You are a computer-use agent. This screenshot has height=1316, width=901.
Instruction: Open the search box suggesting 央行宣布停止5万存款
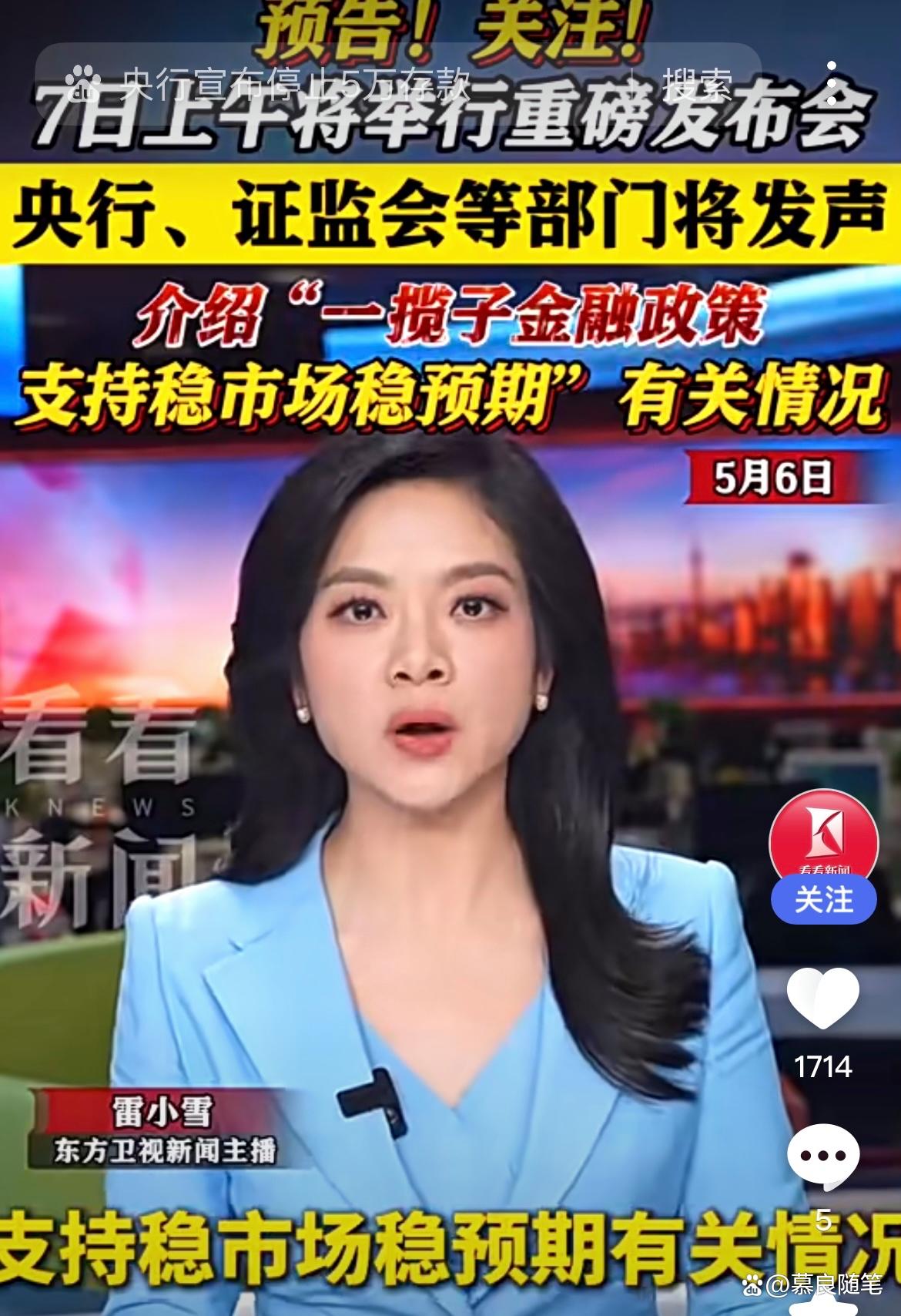[x=308, y=83]
